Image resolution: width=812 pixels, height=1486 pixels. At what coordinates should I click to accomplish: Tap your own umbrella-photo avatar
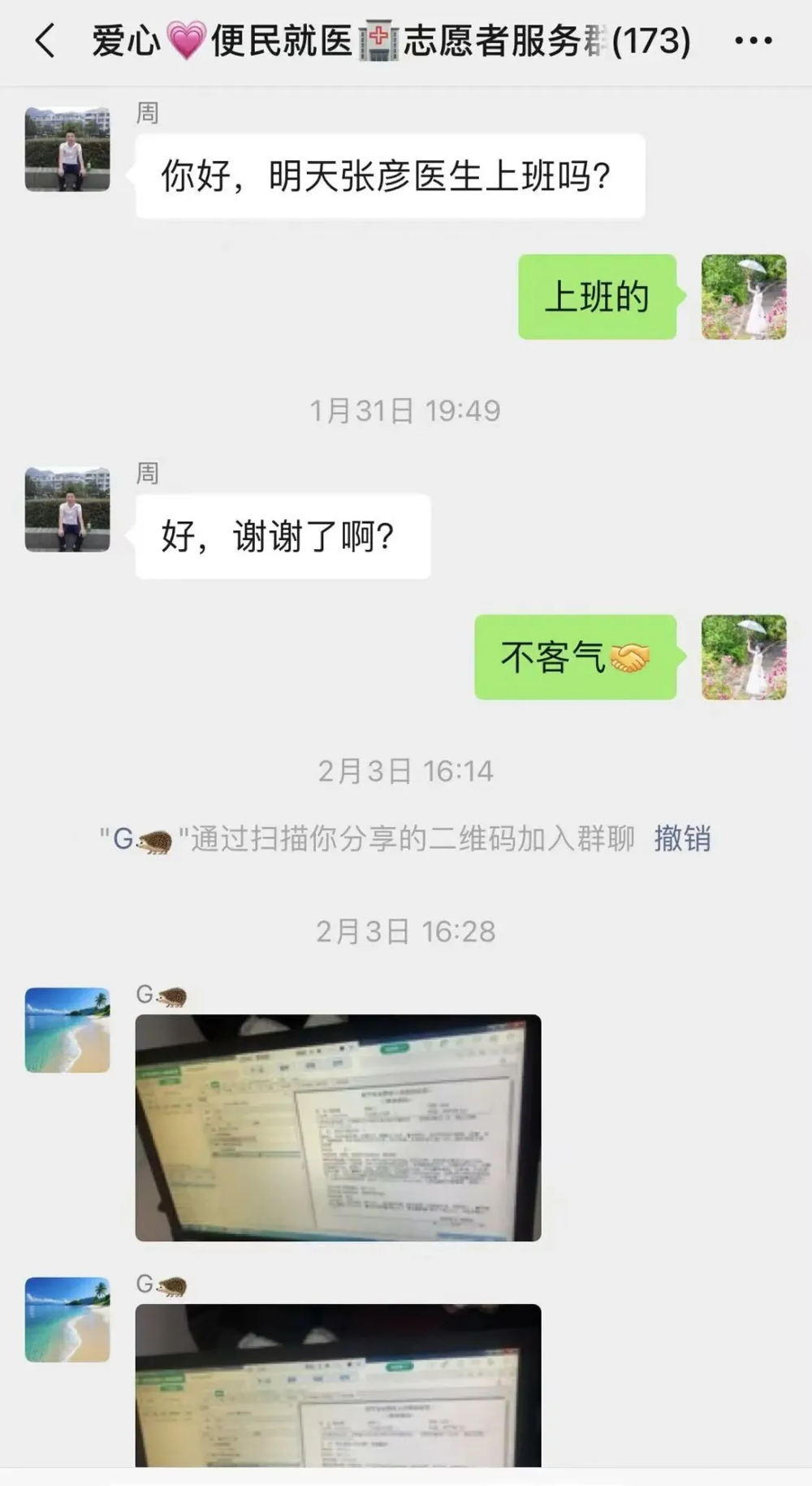coord(744,297)
